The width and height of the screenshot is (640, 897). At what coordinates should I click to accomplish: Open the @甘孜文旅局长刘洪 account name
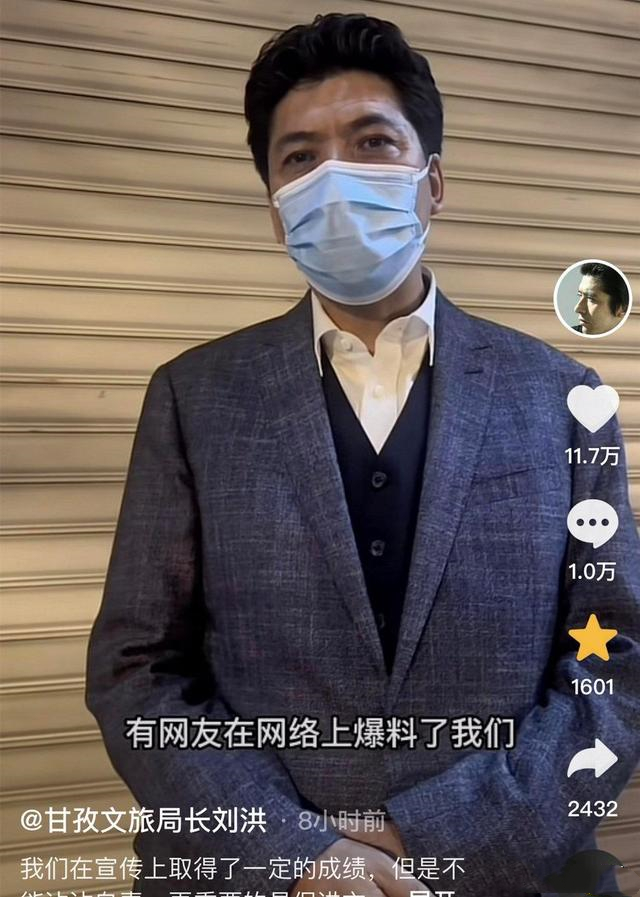(x=144, y=822)
